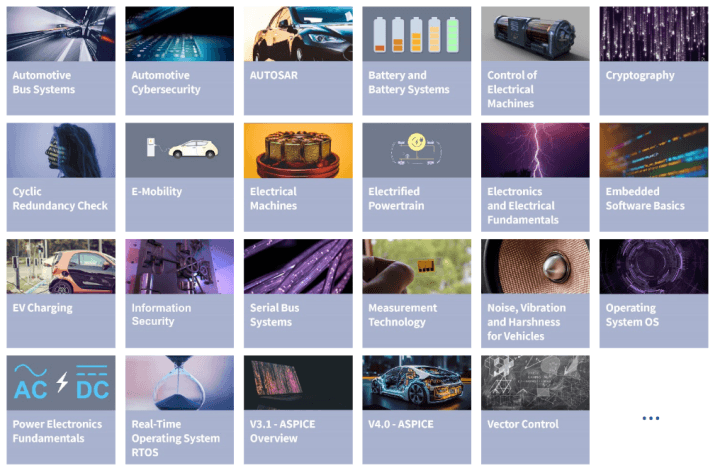This screenshot has width=720, height=473.
Task: Open the Measurement Technology tile
Action: click(416, 293)
